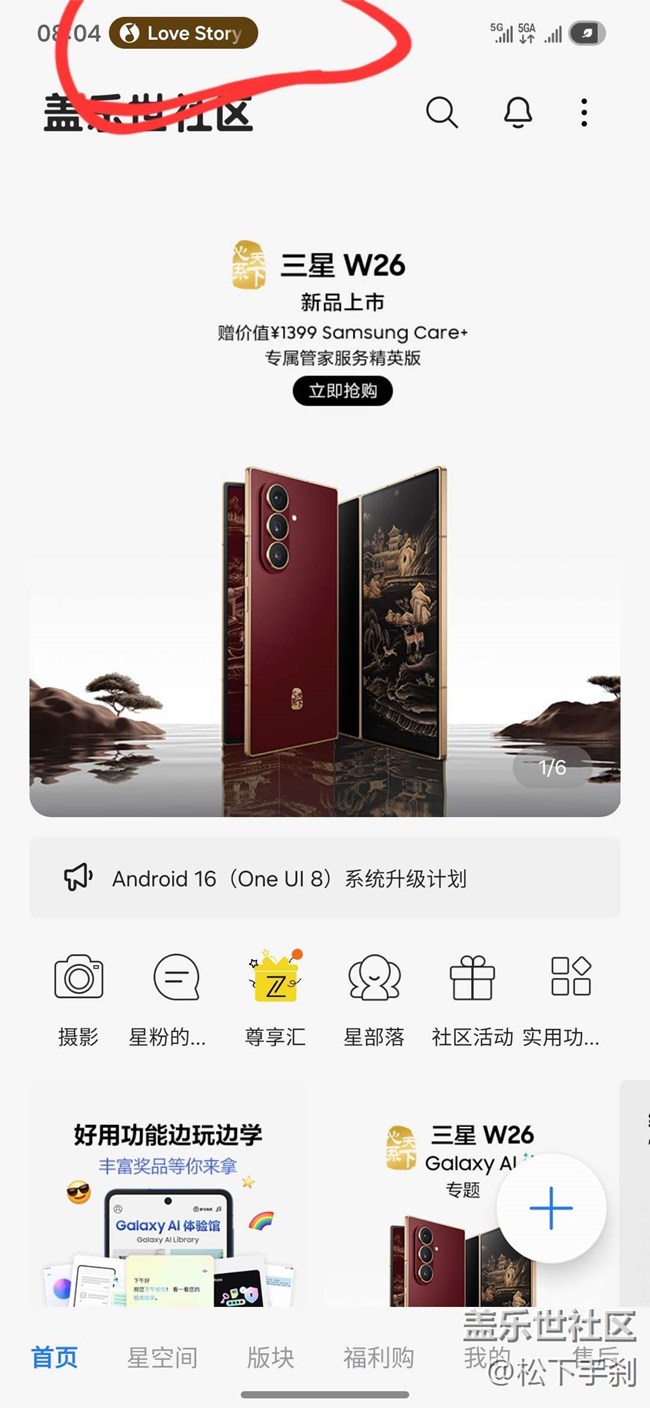Tap the 立即抢购 button on the banner
This screenshot has height=1408, width=650.
(x=343, y=391)
